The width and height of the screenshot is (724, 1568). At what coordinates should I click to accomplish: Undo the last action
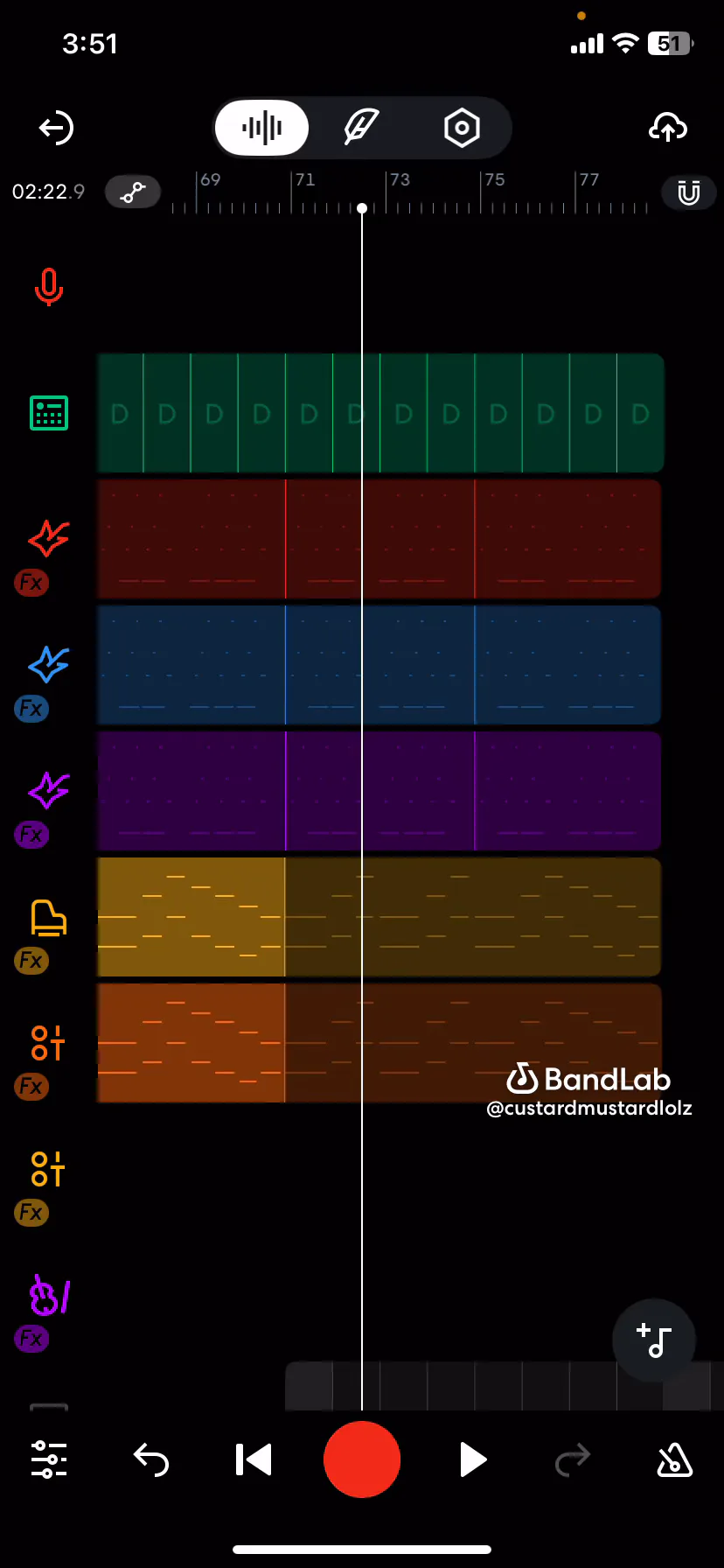pos(151,1459)
